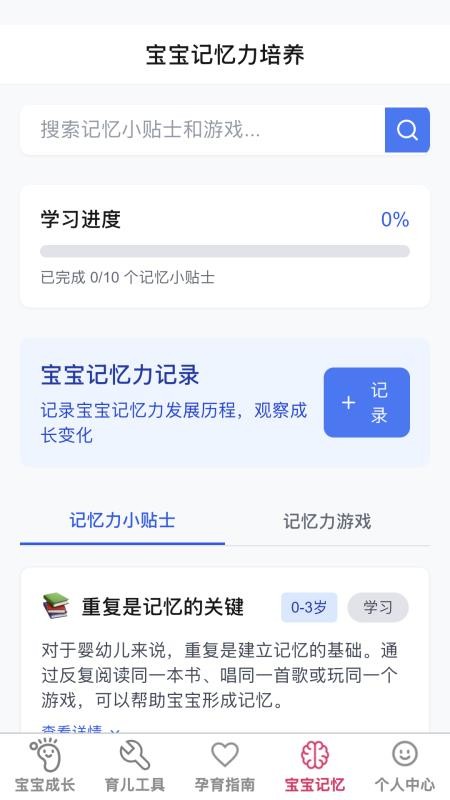Screen dimensions: 450x800
Task: Go to 宝宝成长 in bottom navigation
Action: coord(45,766)
